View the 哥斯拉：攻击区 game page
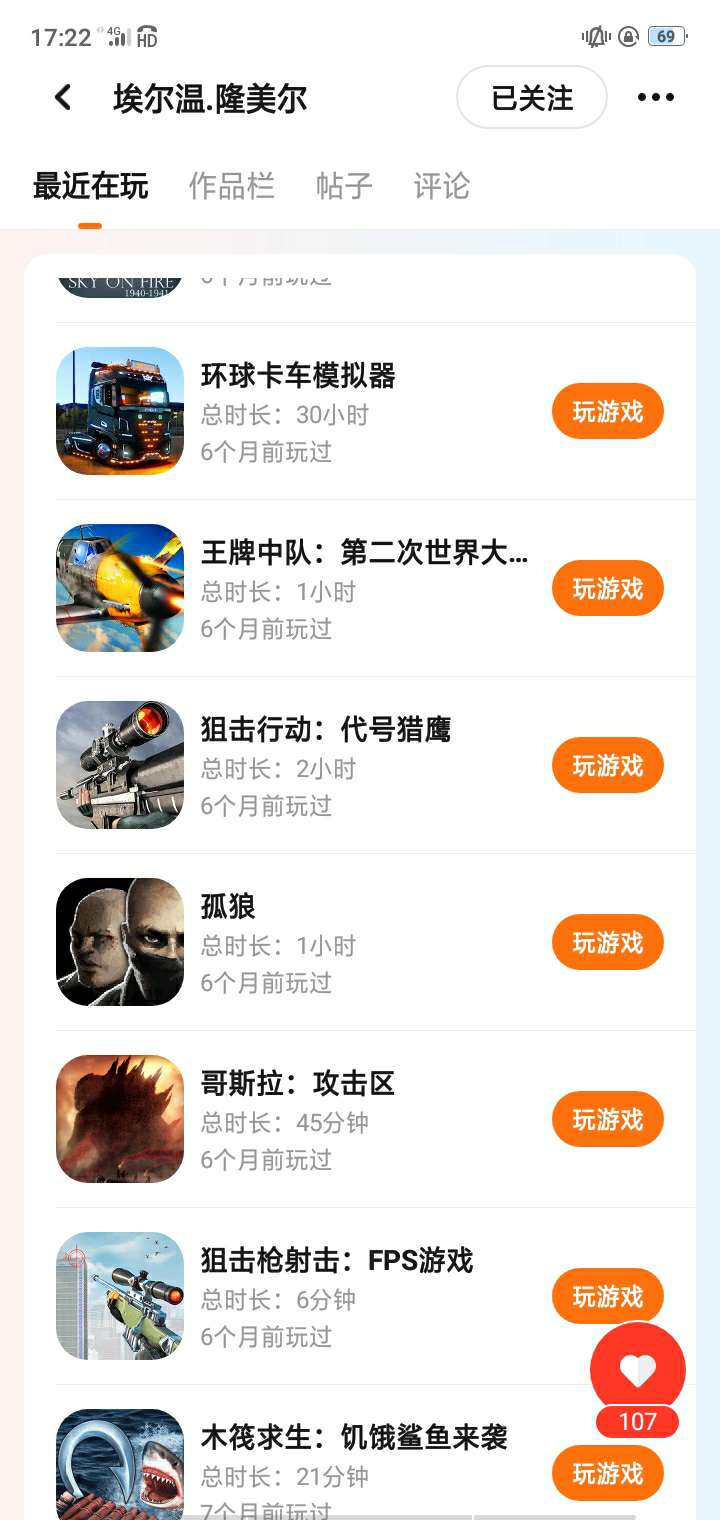Viewport: 720px width, 1520px height. coord(298,1084)
